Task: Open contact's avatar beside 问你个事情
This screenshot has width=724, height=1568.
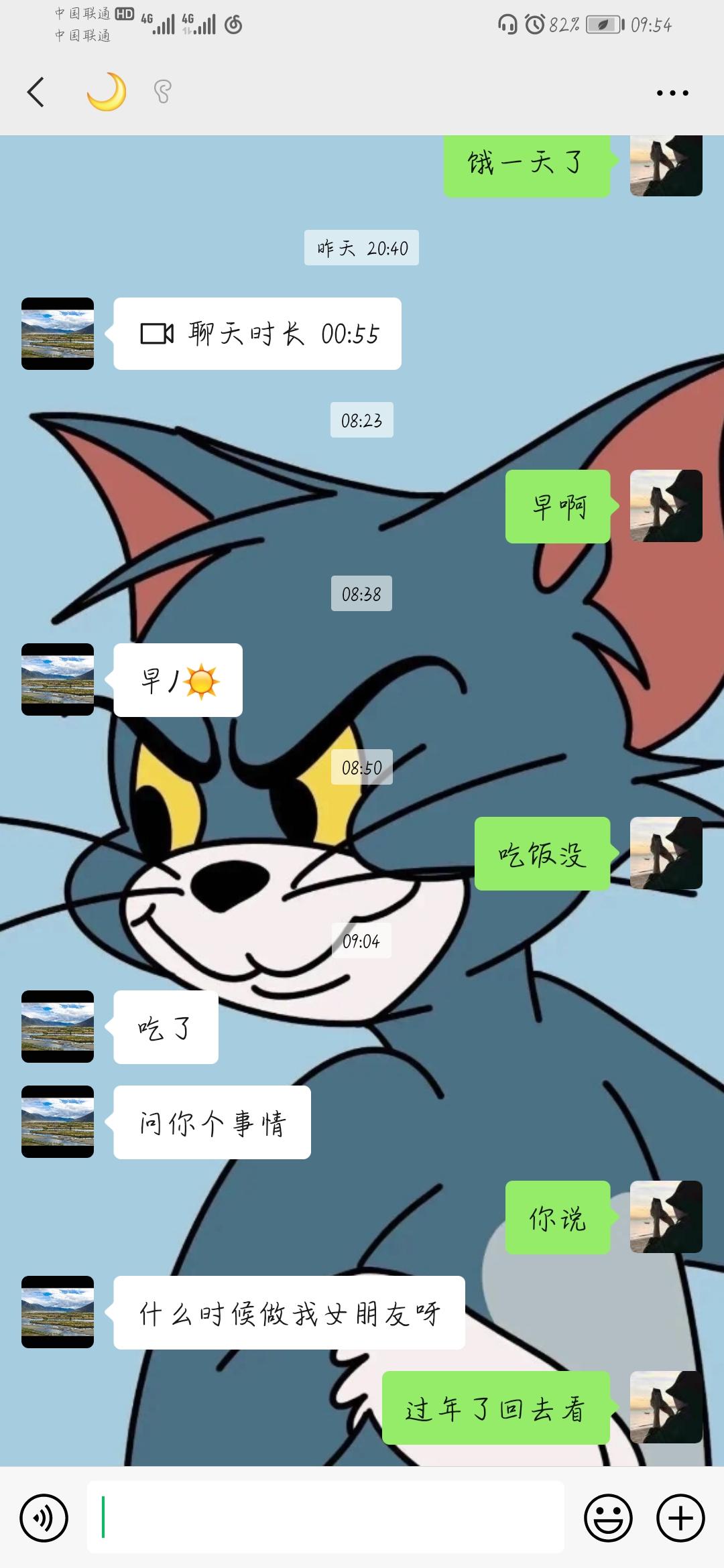Action: (x=58, y=1122)
